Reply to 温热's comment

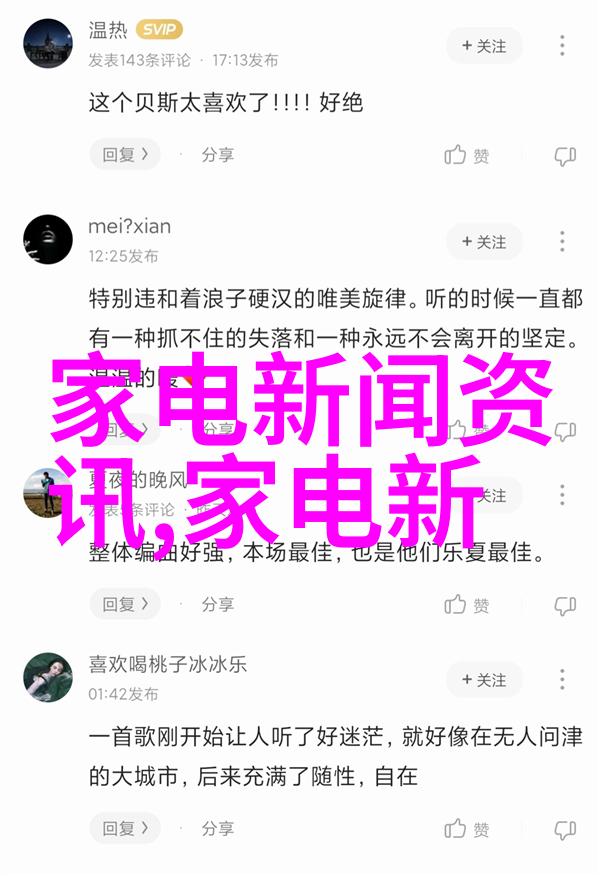click(125, 155)
